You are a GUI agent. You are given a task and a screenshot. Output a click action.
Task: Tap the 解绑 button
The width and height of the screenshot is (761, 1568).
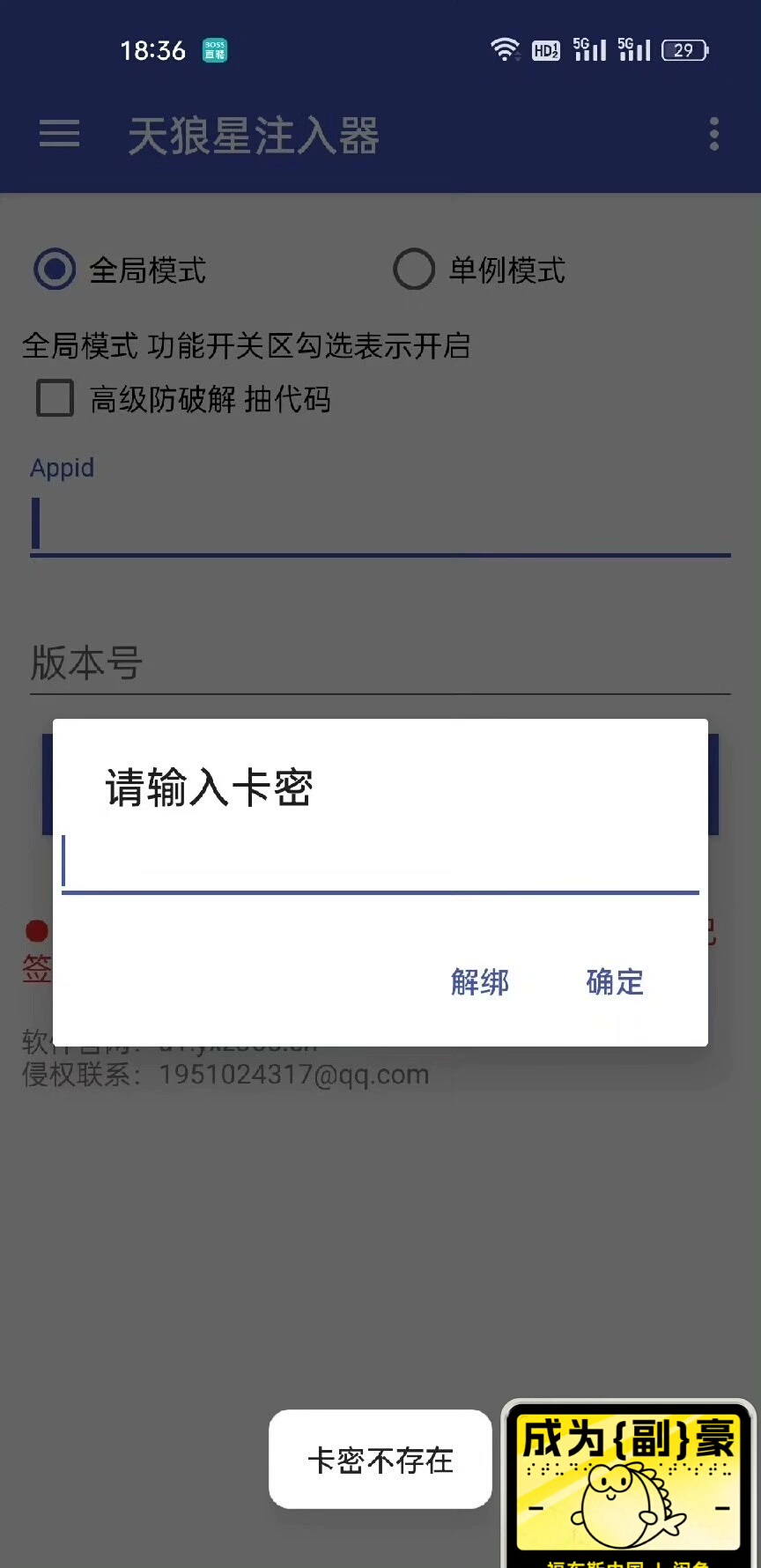[x=480, y=982]
